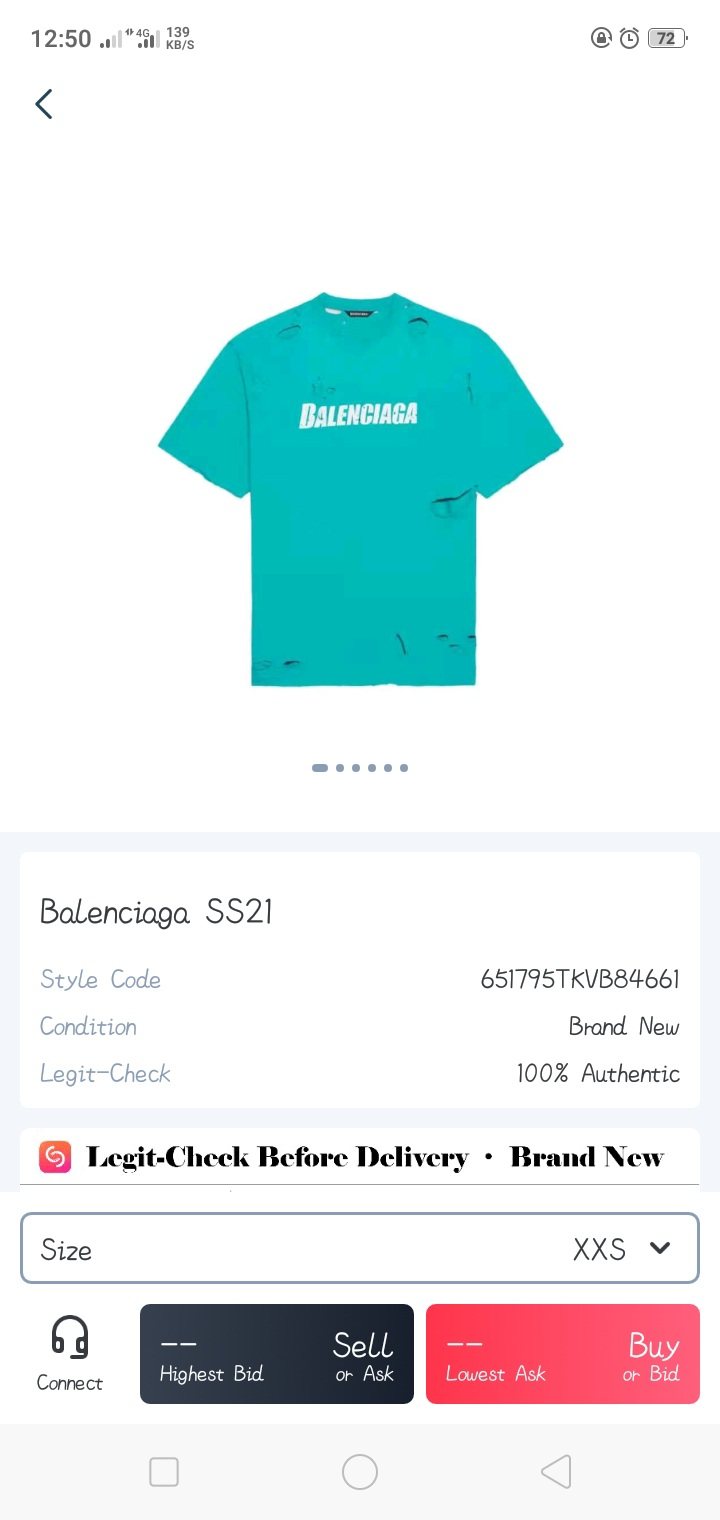This screenshot has height=1520, width=720.
Task: Tap the Sell or Ask button
Action: (x=277, y=1354)
